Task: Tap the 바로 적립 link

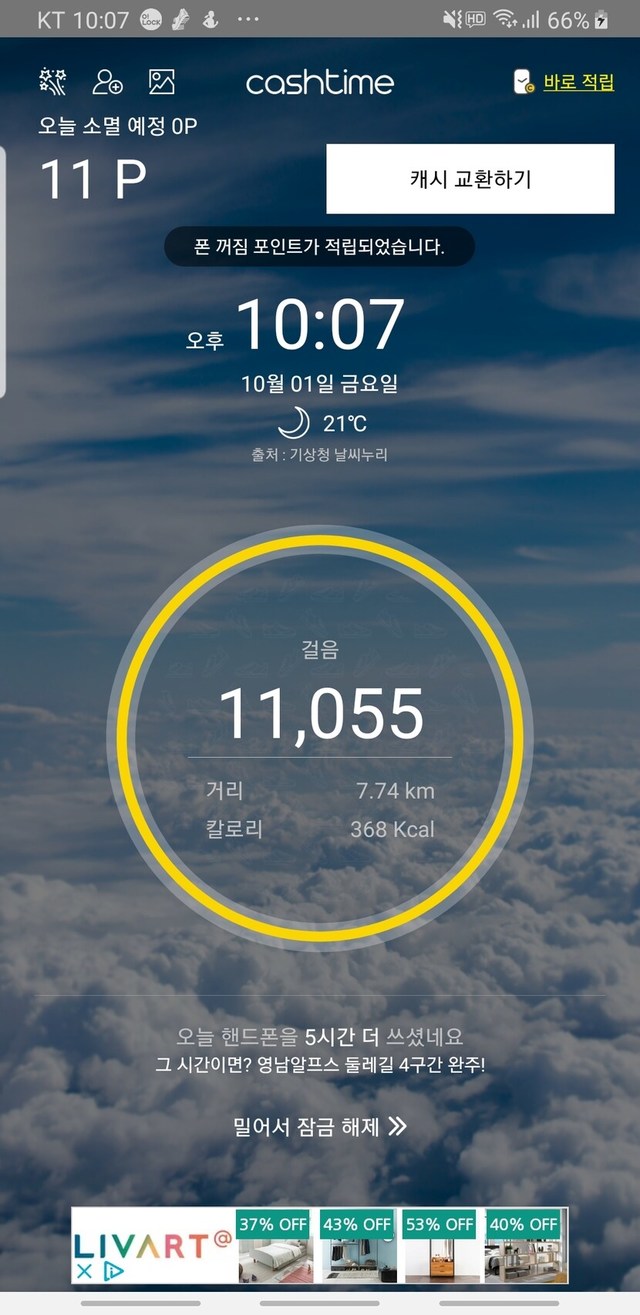Action: tap(578, 82)
